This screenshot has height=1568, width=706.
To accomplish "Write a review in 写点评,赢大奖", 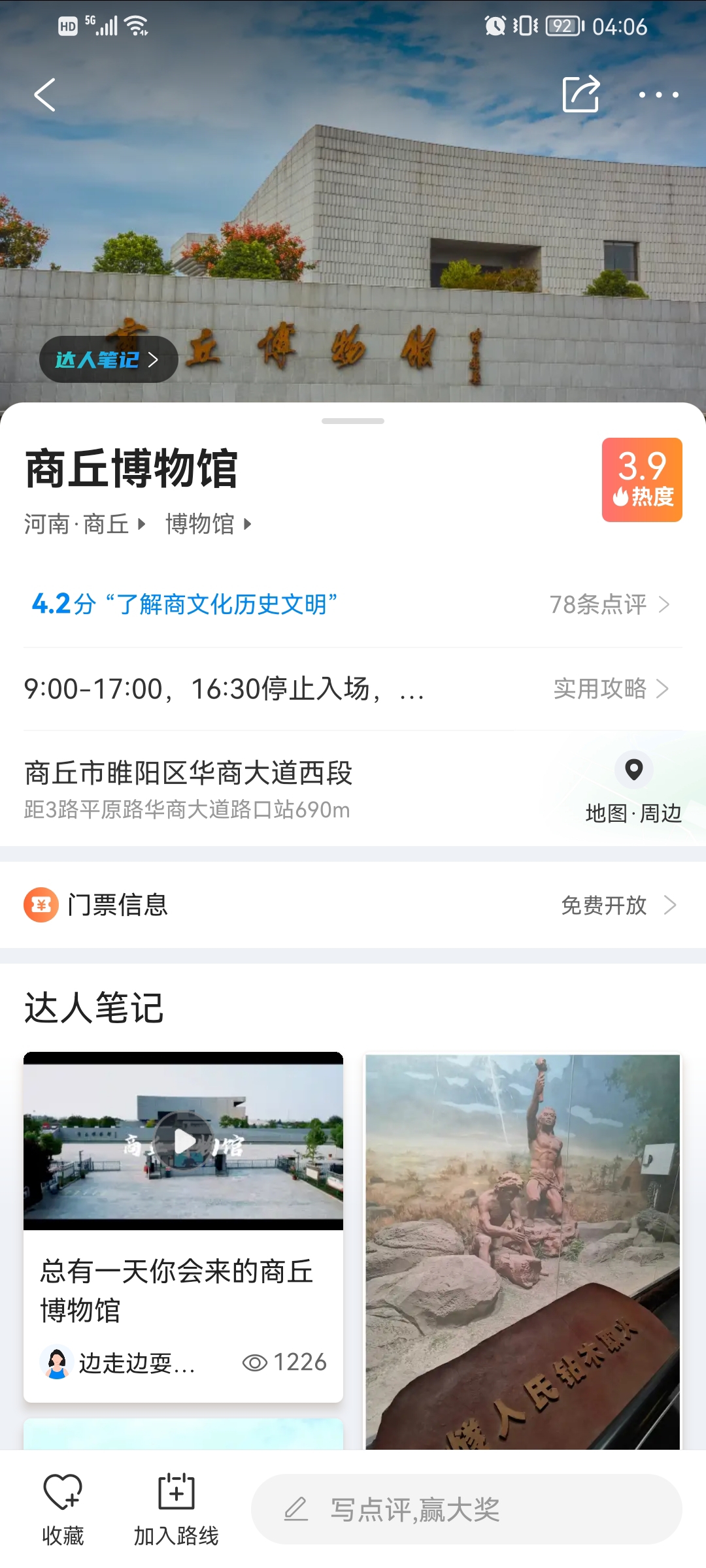I will pyautogui.click(x=466, y=1509).
